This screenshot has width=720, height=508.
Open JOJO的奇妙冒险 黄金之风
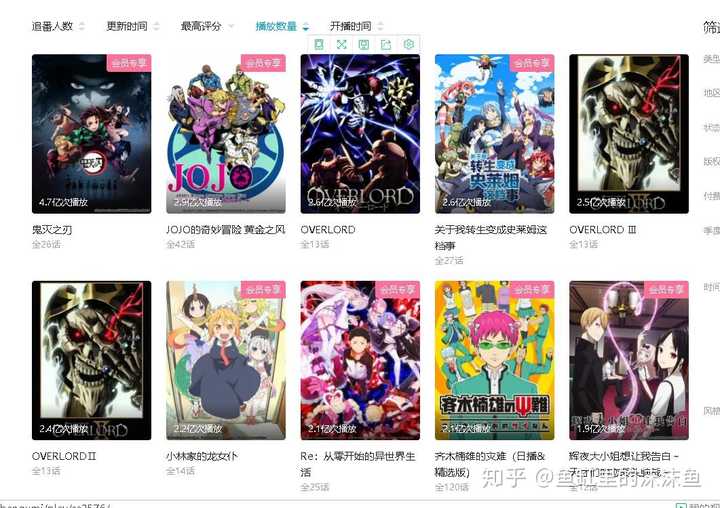[225, 134]
